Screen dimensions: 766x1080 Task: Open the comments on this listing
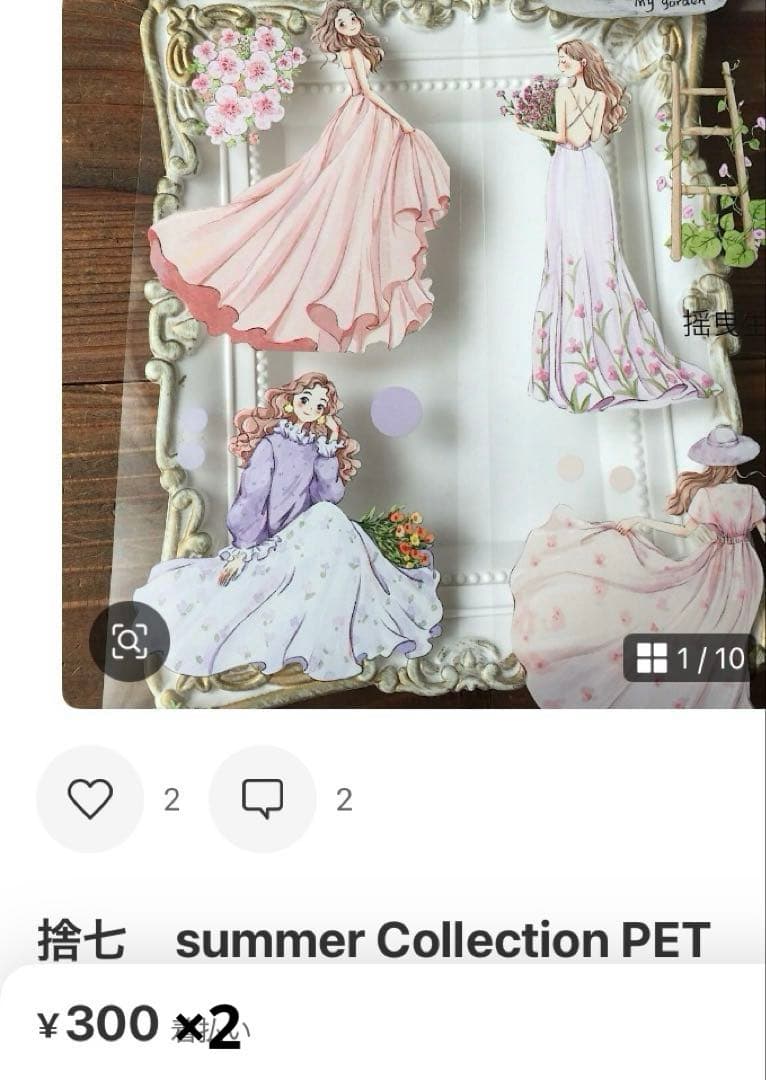point(262,799)
